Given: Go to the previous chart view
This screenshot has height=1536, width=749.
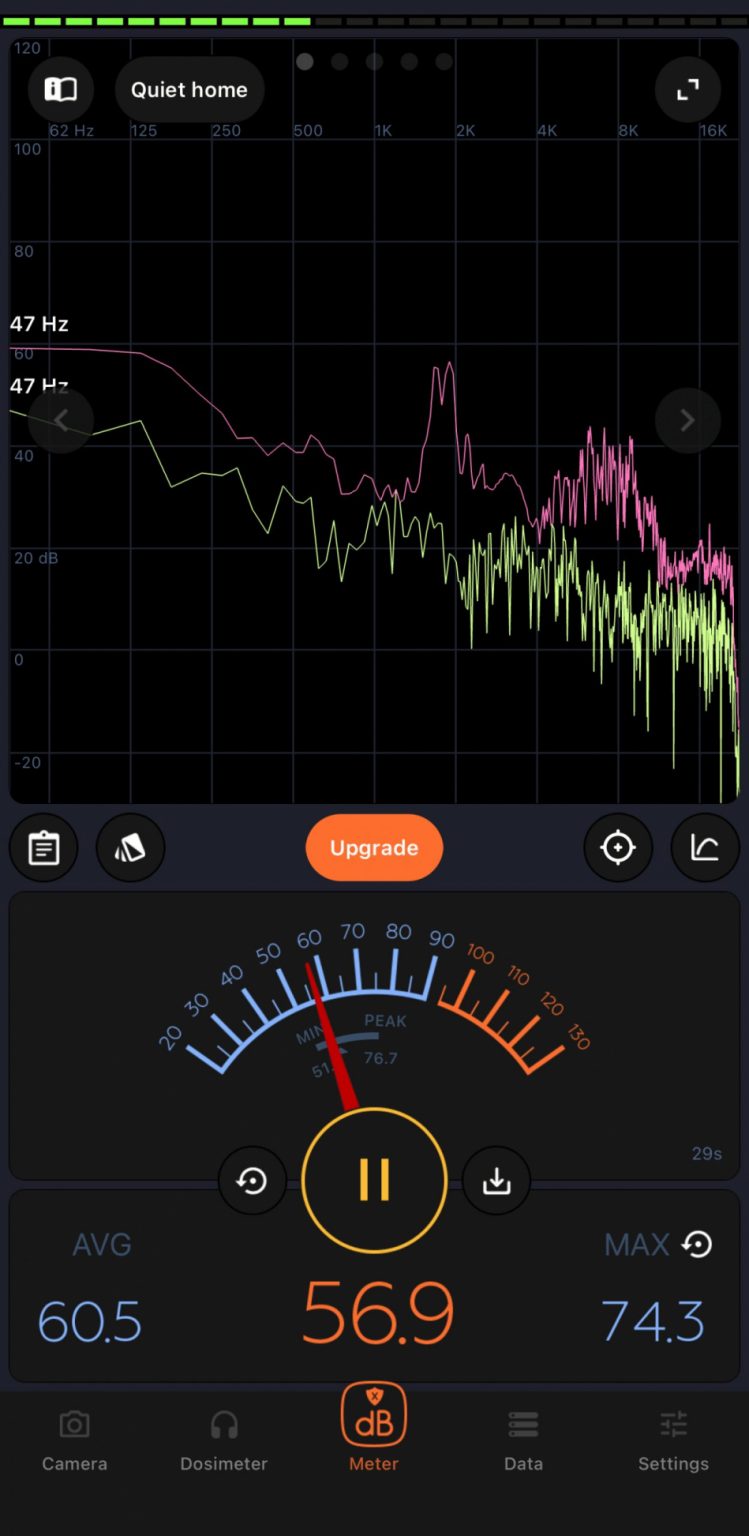Looking at the screenshot, I should (x=61, y=421).
